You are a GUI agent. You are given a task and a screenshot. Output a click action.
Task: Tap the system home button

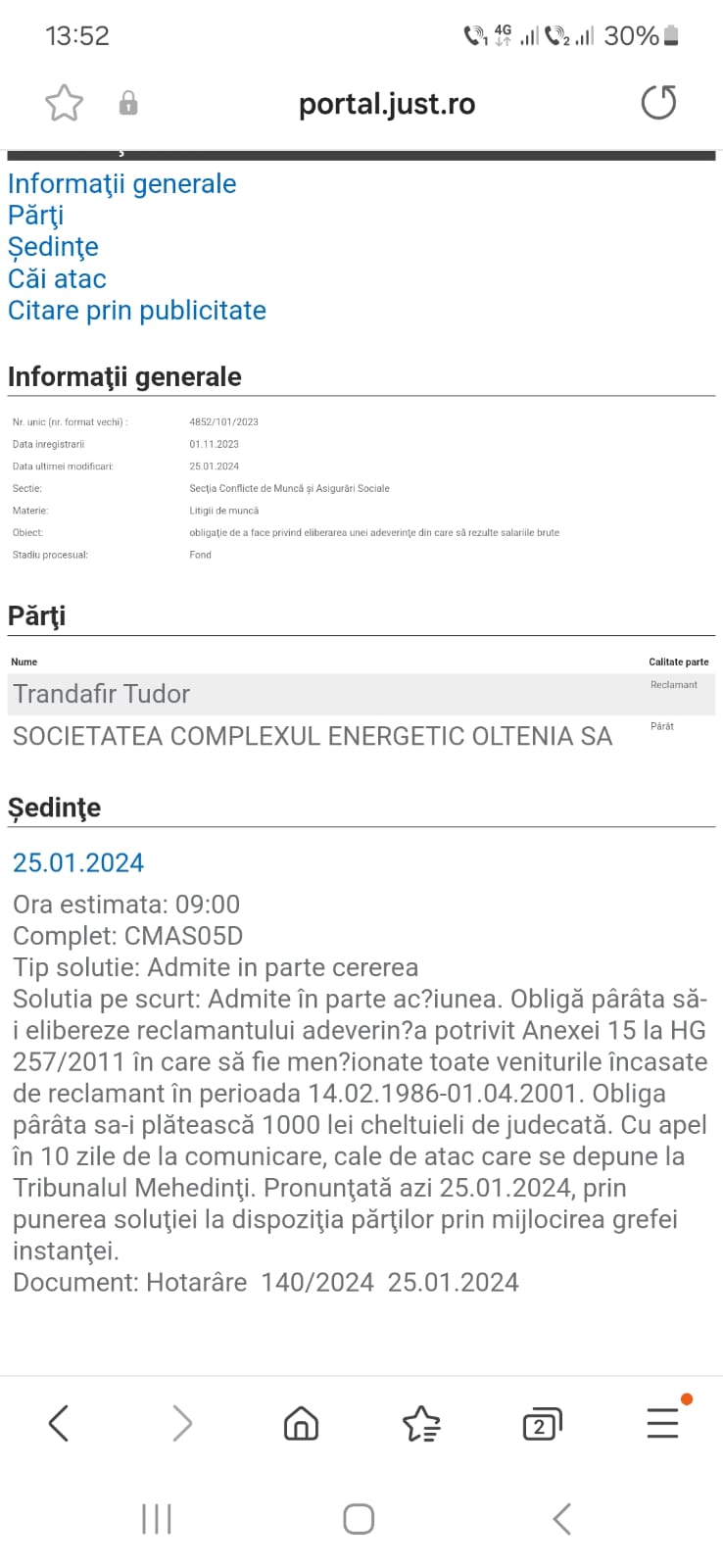click(x=359, y=1519)
